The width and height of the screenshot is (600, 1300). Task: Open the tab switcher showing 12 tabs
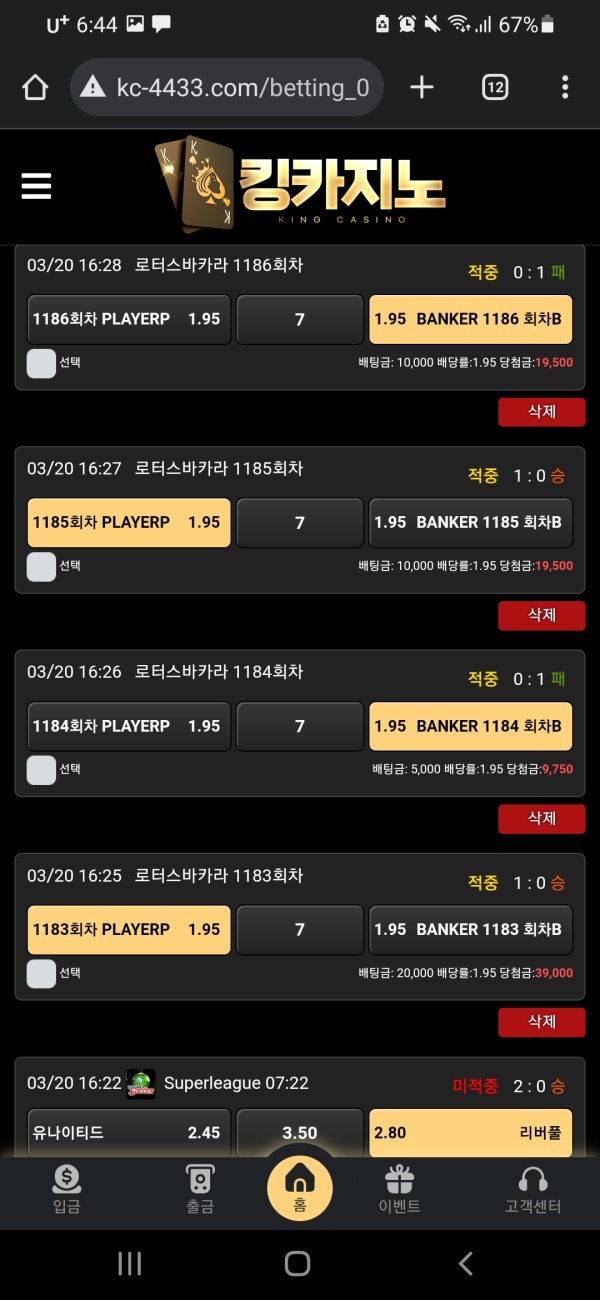click(495, 88)
